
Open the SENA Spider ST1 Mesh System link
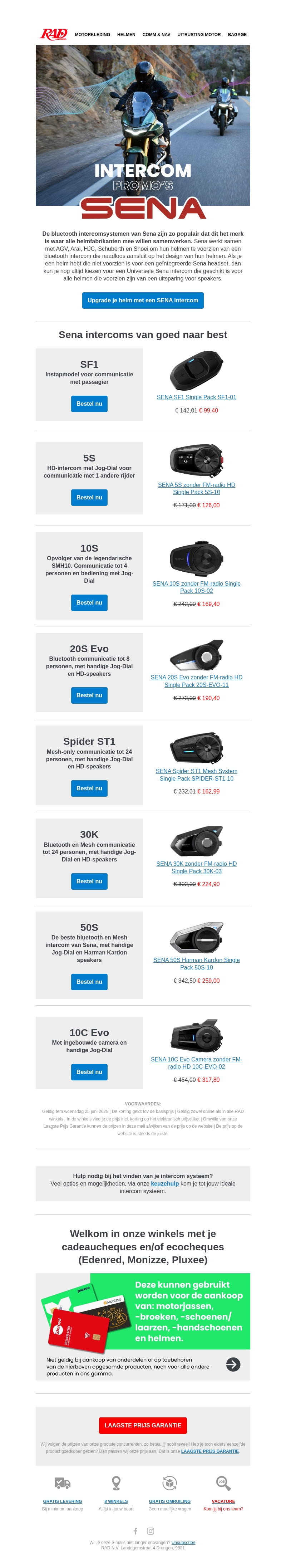tap(196, 774)
